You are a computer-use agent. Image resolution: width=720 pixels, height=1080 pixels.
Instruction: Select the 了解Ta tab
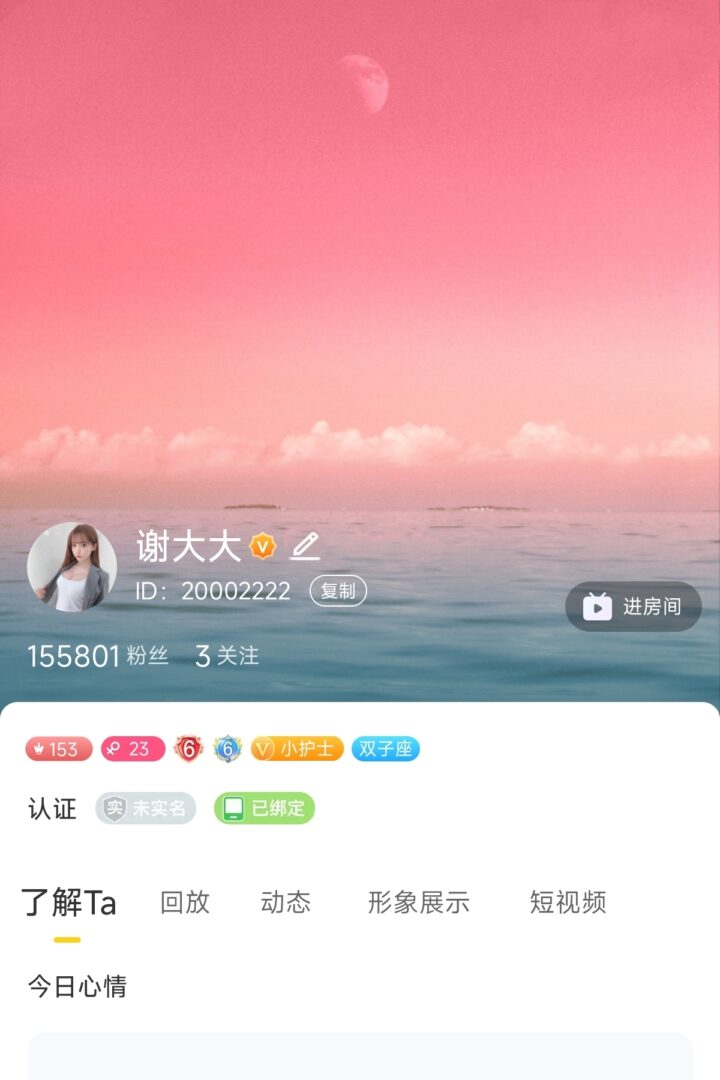tap(69, 902)
